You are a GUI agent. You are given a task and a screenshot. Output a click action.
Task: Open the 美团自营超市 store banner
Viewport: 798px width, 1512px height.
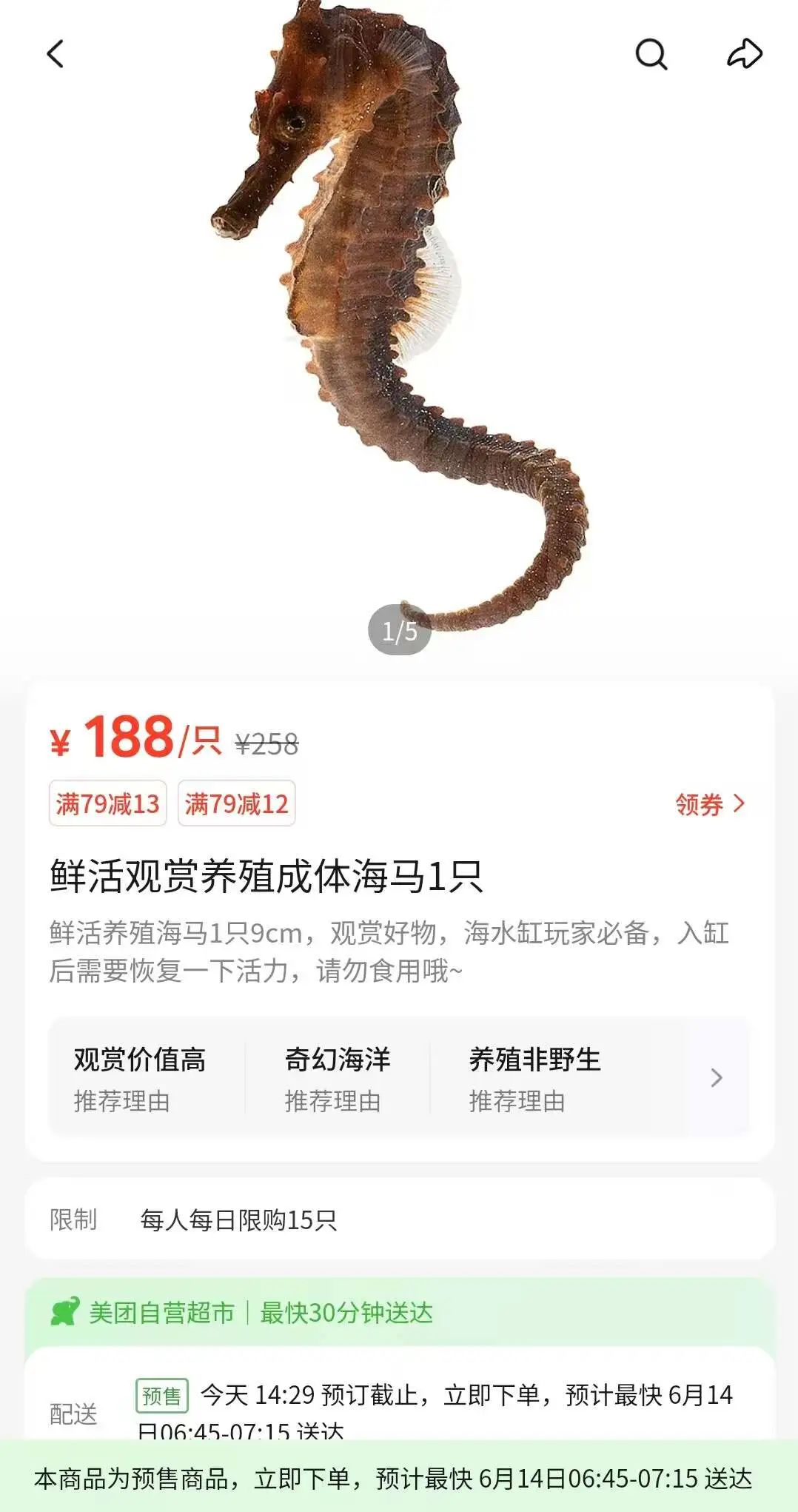[x=400, y=1313]
